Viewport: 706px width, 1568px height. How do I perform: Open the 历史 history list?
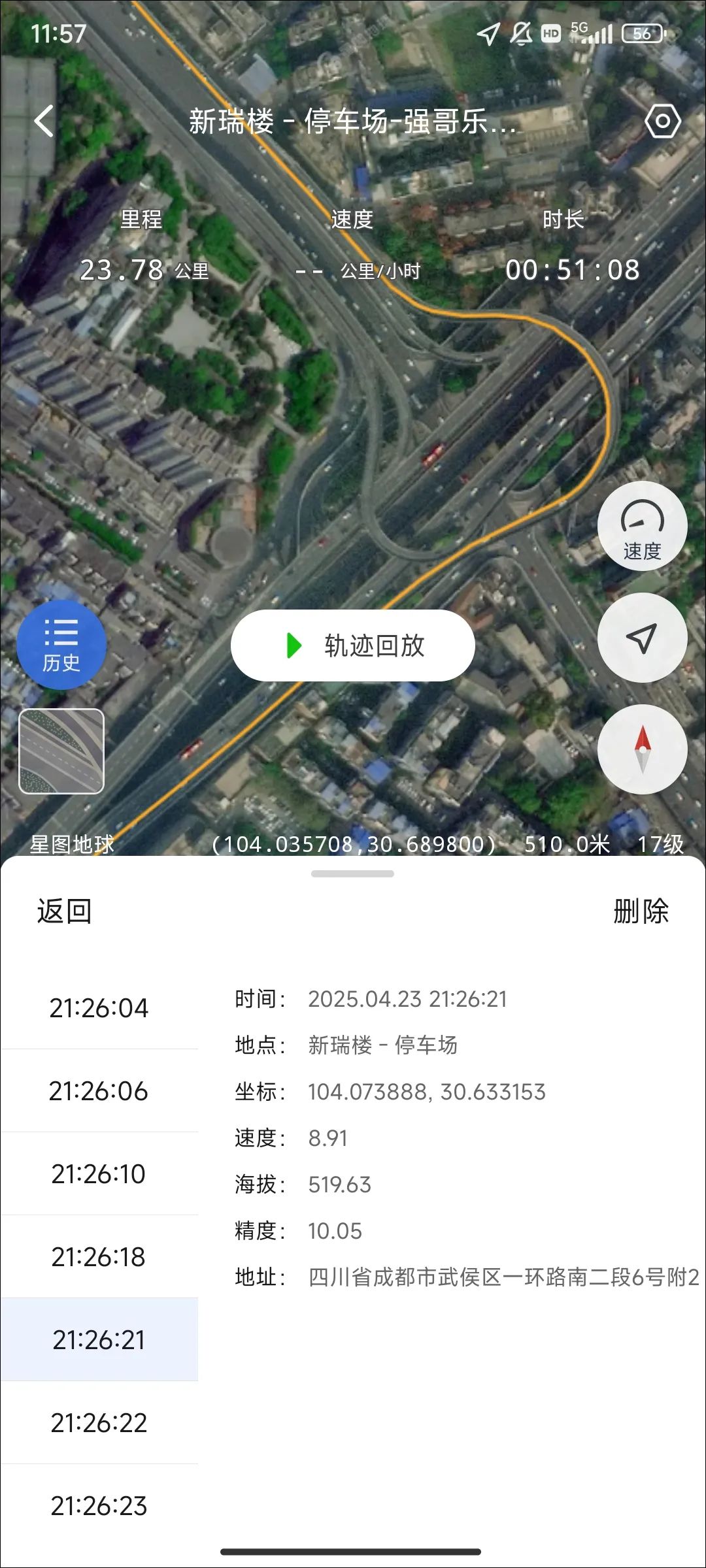coord(61,645)
